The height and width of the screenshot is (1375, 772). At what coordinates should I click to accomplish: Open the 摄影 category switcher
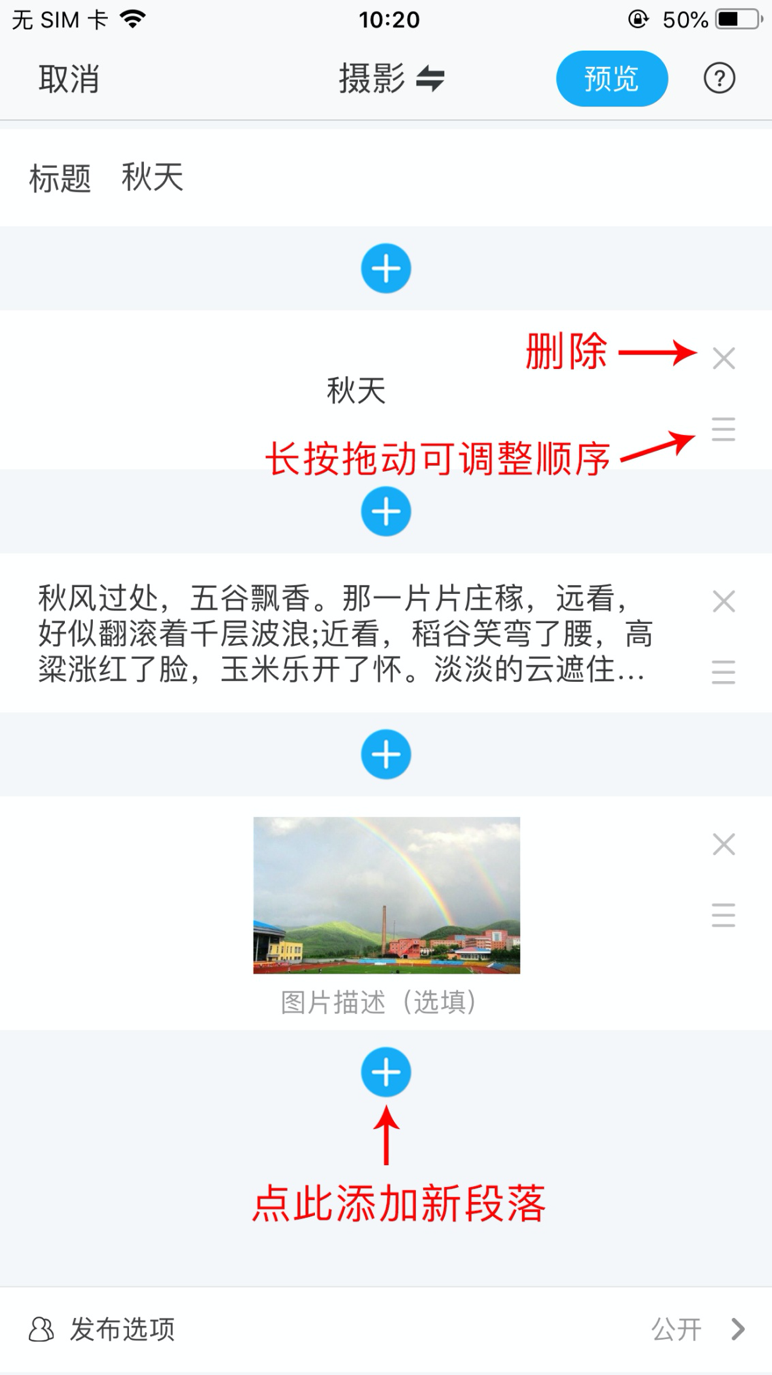pyautogui.click(x=391, y=79)
